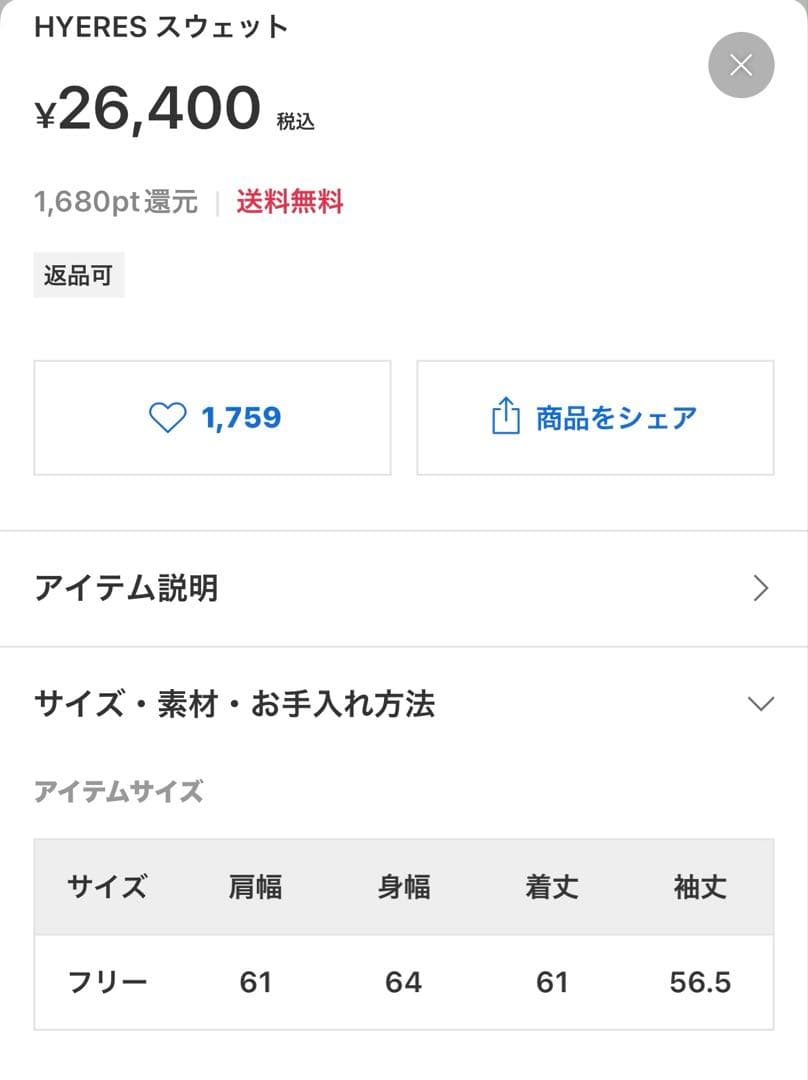
Task: Tap the X icon to dismiss the page
Action: pyautogui.click(x=741, y=65)
